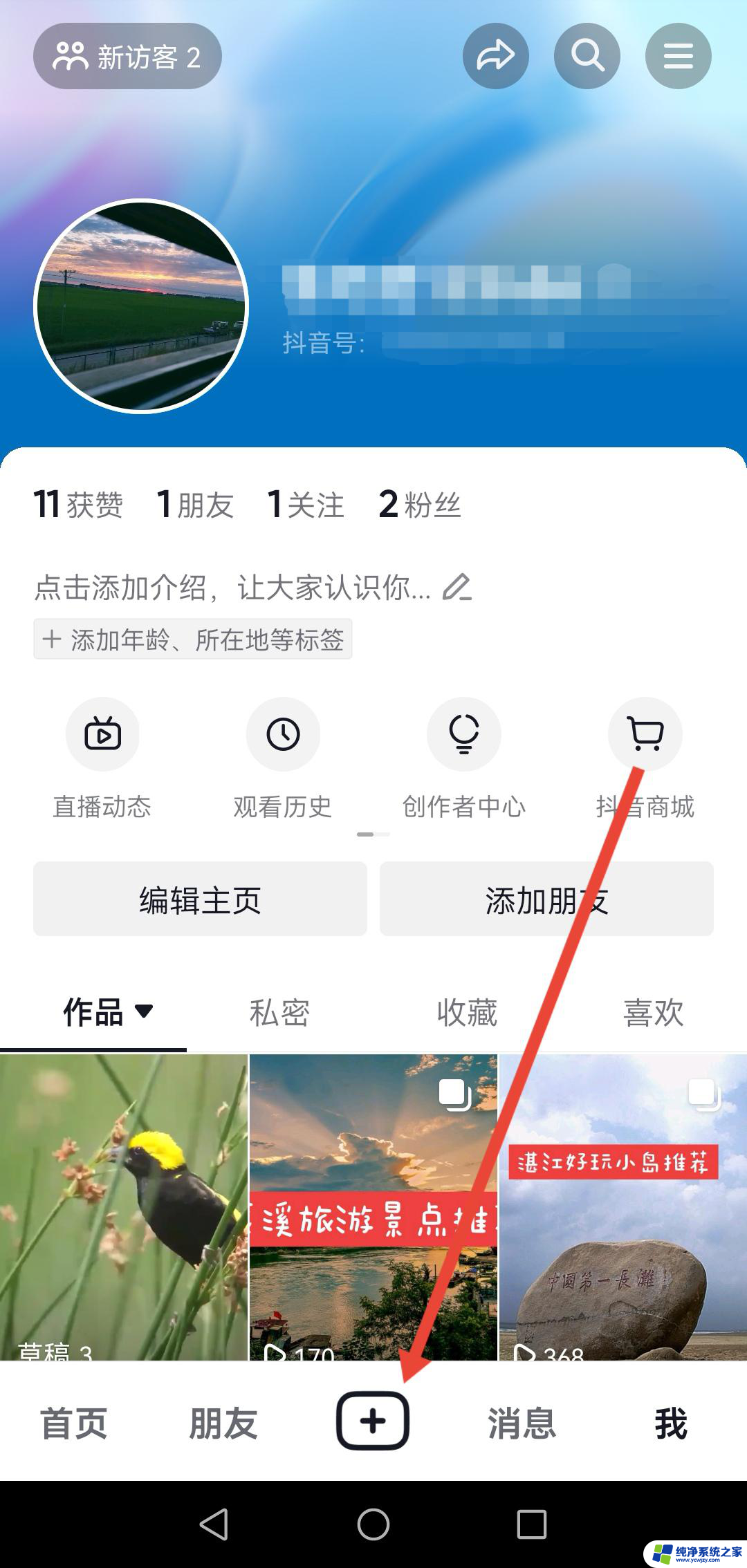Open 直播动态 live updates
Image resolution: width=747 pixels, height=1568 pixels.
(x=102, y=758)
